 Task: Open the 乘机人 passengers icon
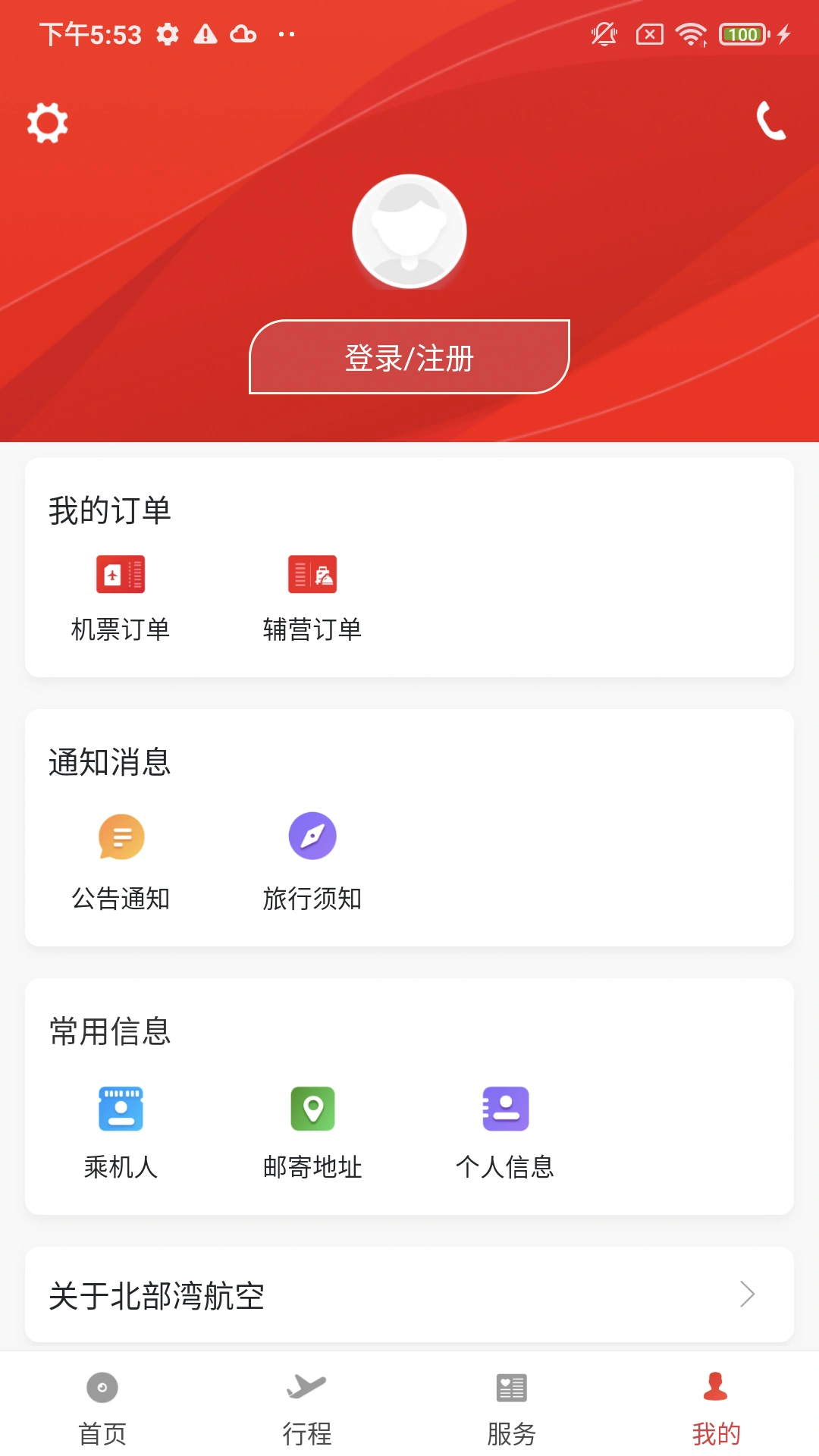[x=121, y=1109]
